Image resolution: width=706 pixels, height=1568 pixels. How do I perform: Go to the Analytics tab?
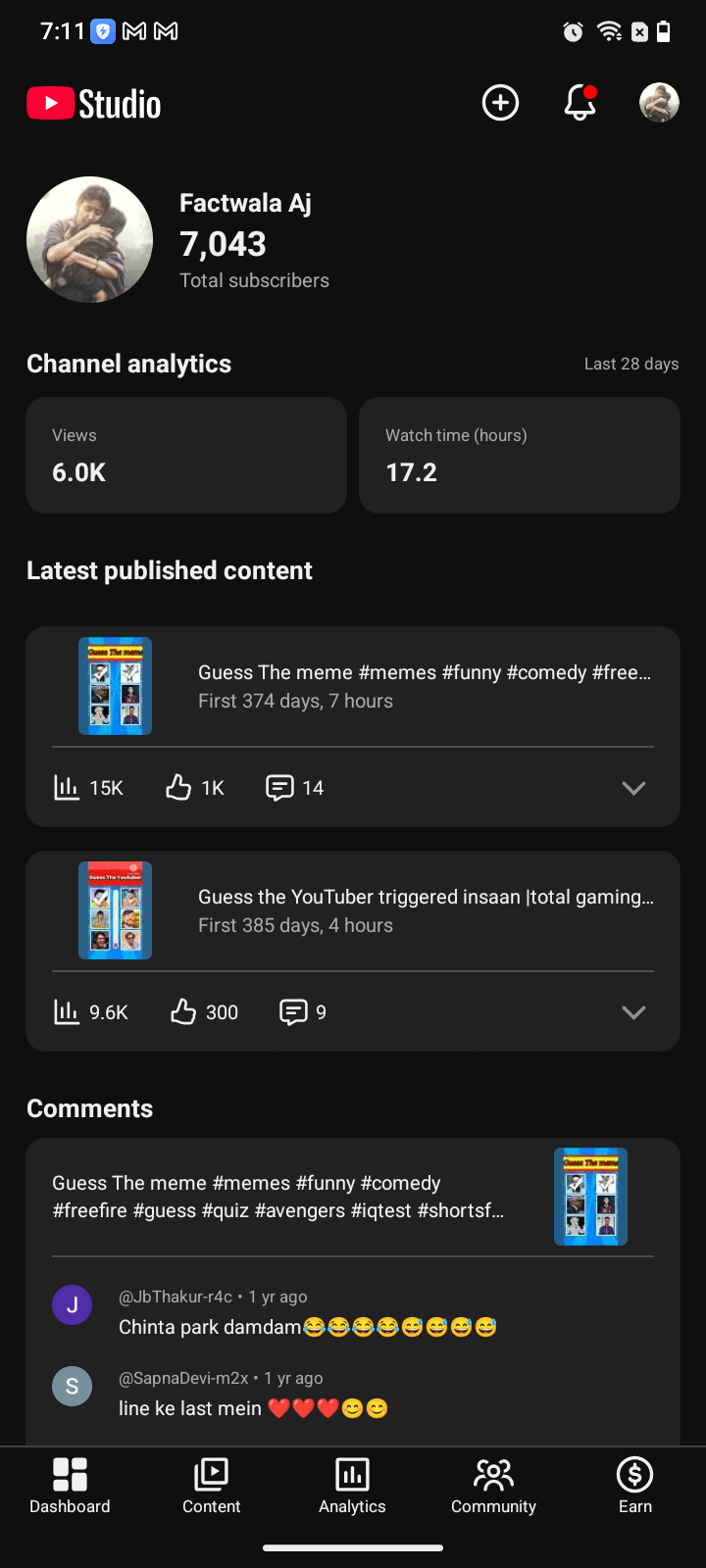point(352,1486)
